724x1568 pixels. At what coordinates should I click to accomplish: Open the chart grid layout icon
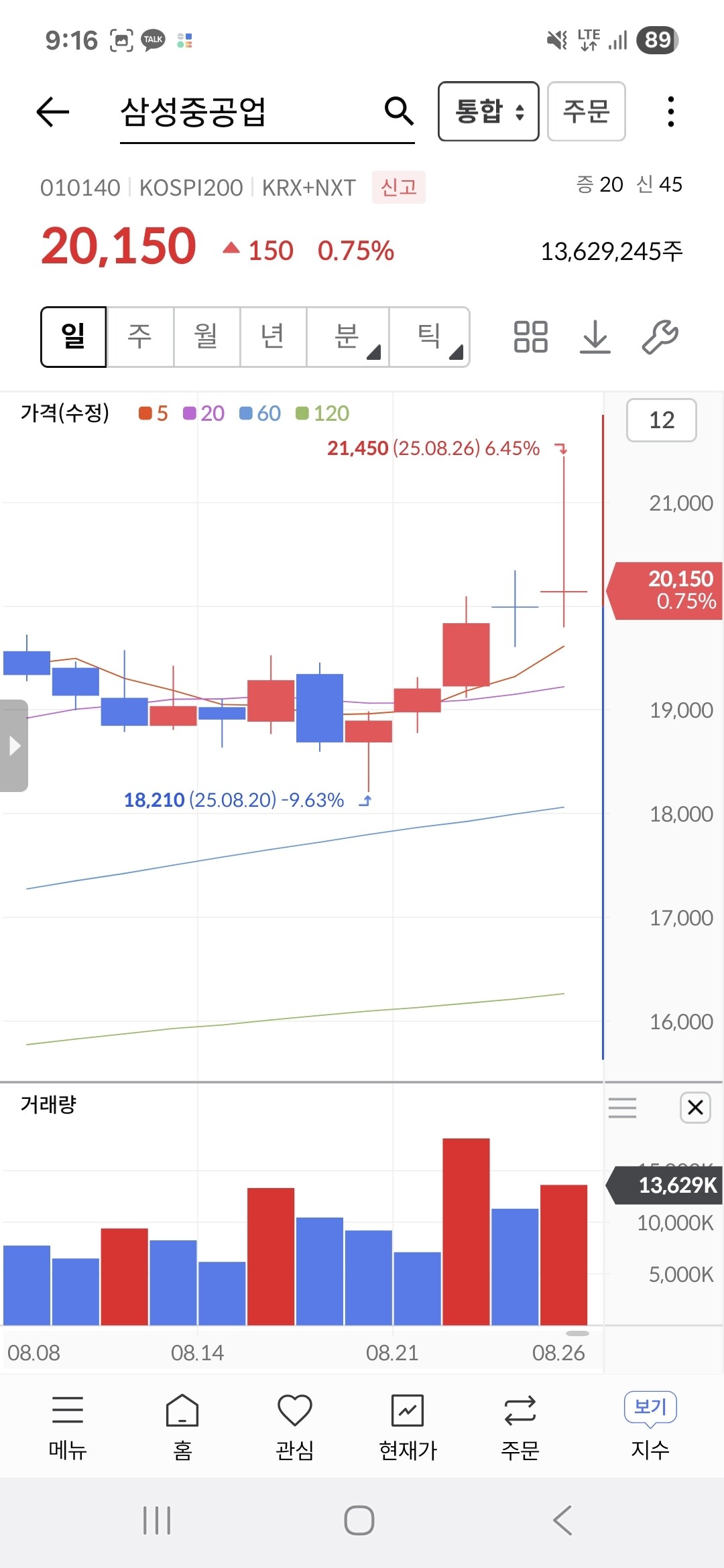tap(531, 336)
